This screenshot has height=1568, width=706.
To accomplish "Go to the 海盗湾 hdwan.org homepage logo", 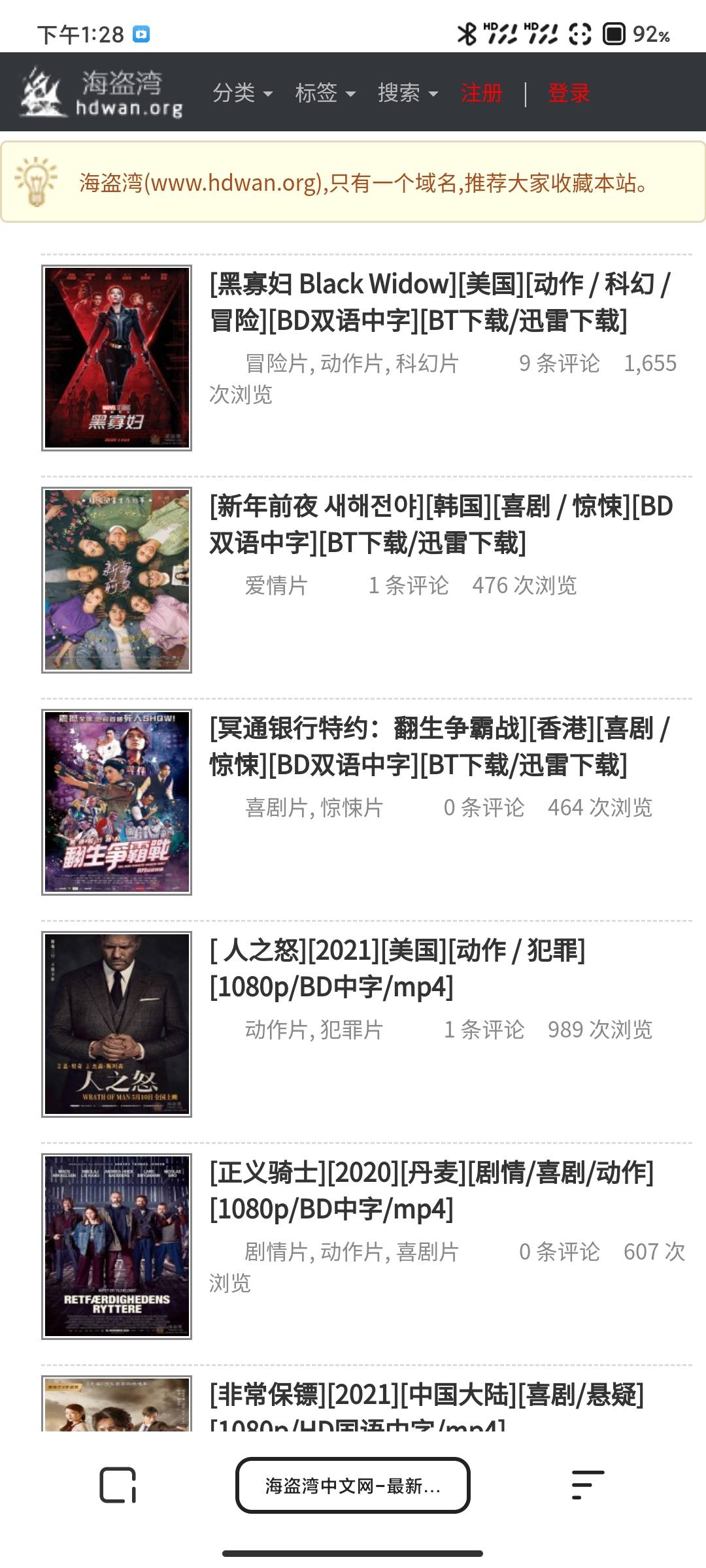I will pyautogui.click(x=101, y=93).
